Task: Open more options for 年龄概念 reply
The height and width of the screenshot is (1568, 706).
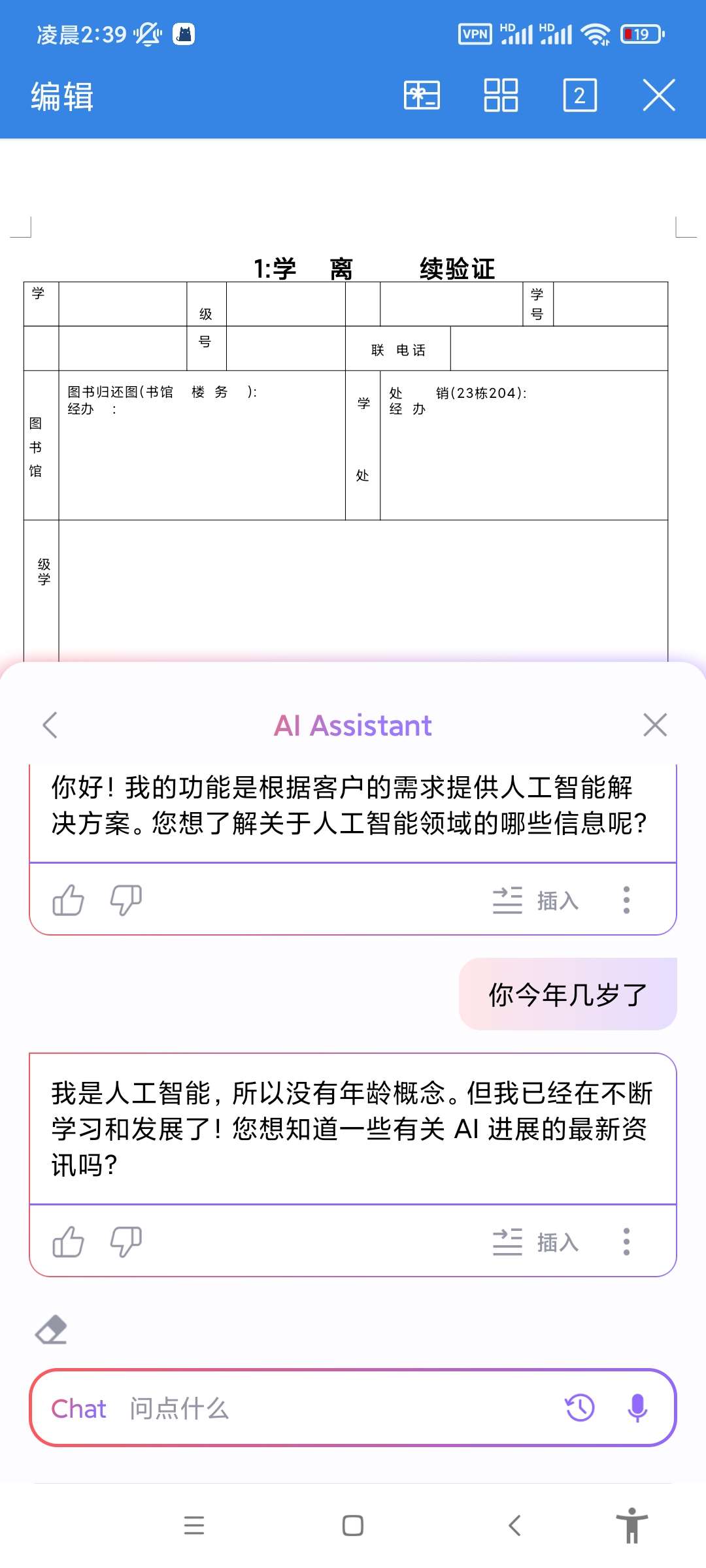Action: pyautogui.click(x=626, y=1242)
